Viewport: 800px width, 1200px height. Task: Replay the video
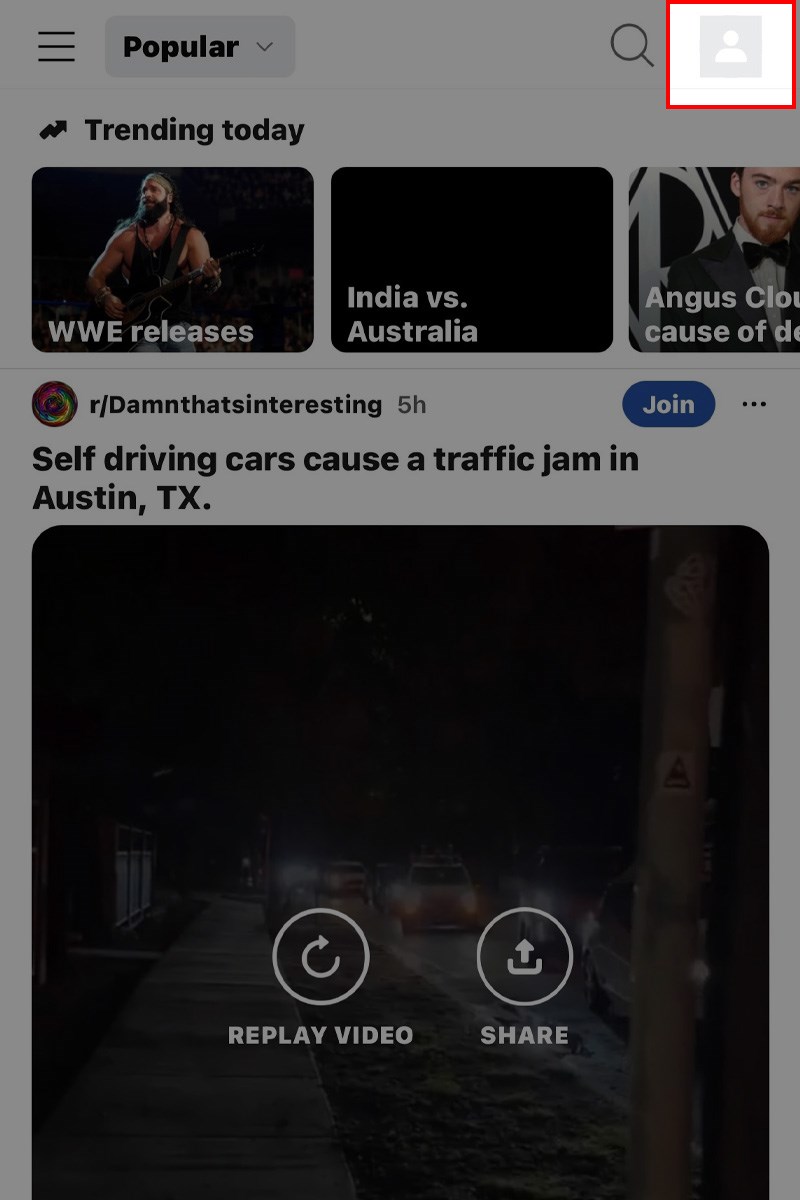tap(320, 958)
